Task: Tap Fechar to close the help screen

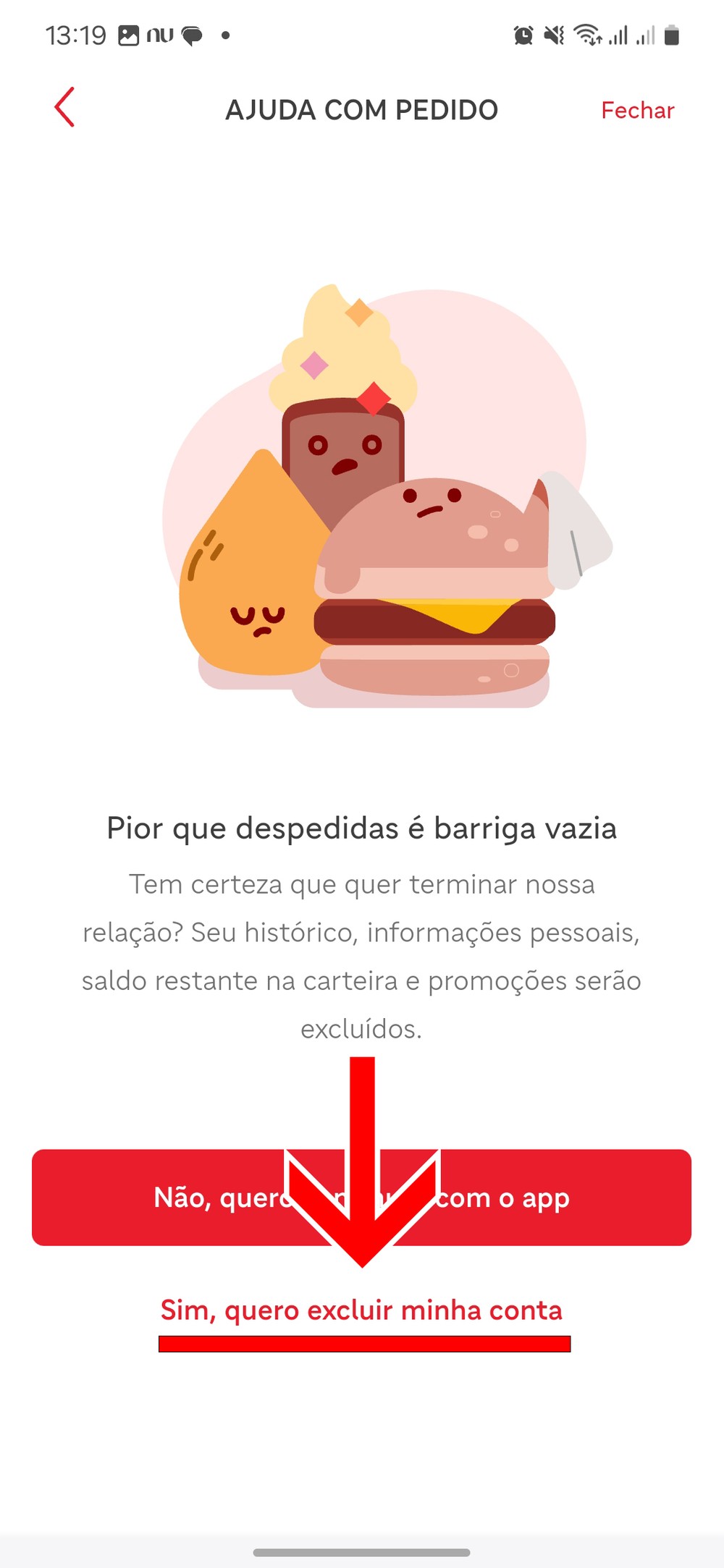Action: (x=637, y=111)
